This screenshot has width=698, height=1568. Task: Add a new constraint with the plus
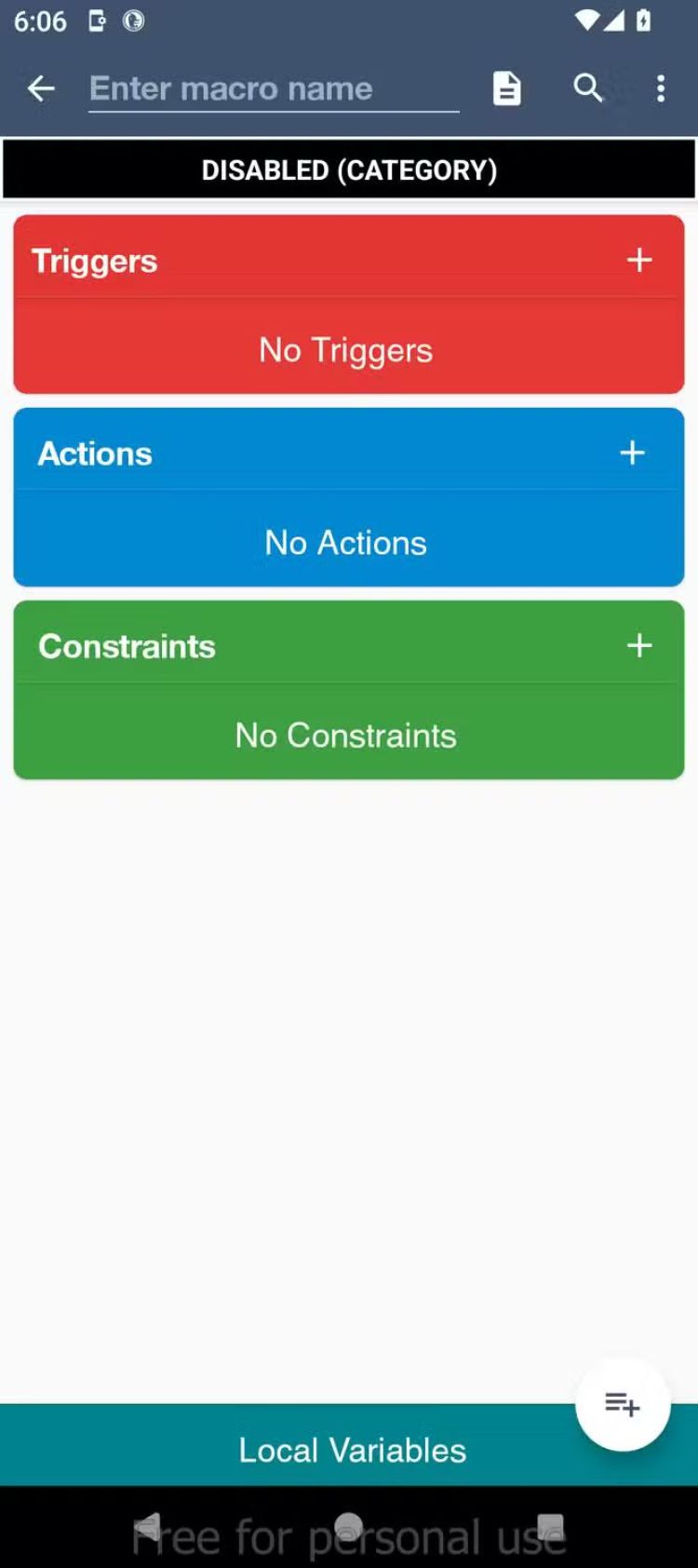tap(639, 645)
